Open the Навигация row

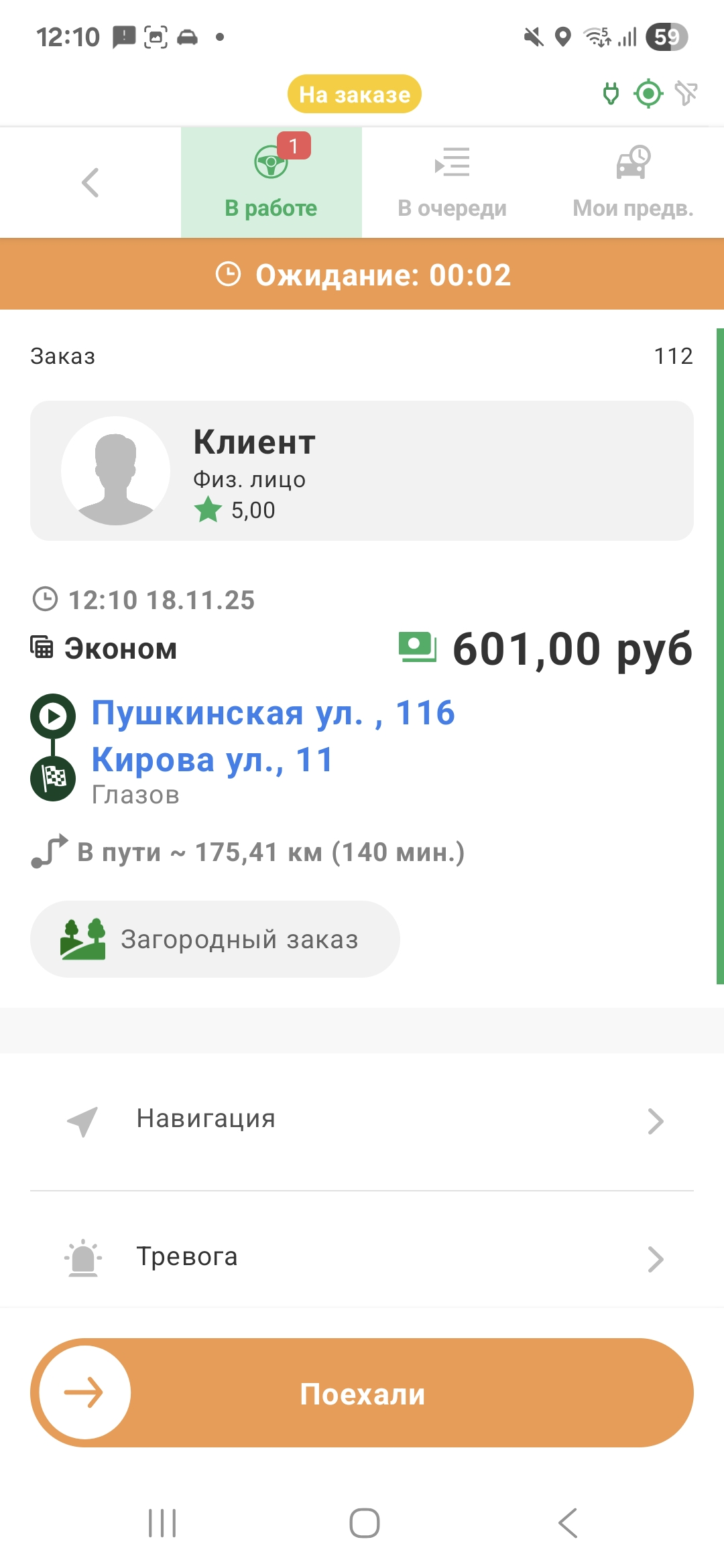click(362, 1120)
